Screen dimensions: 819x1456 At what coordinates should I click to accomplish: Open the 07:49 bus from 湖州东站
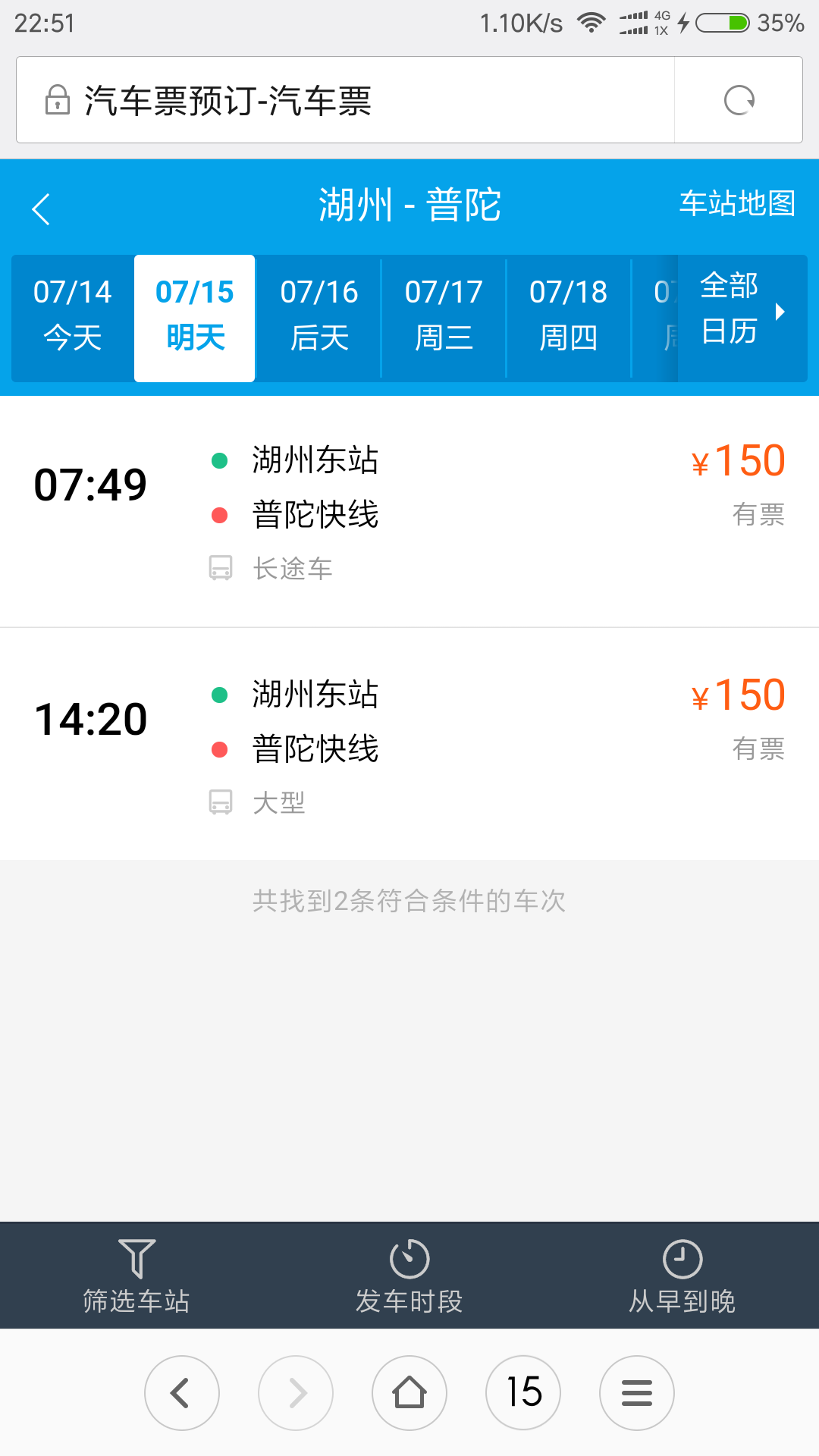click(x=409, y=512)
